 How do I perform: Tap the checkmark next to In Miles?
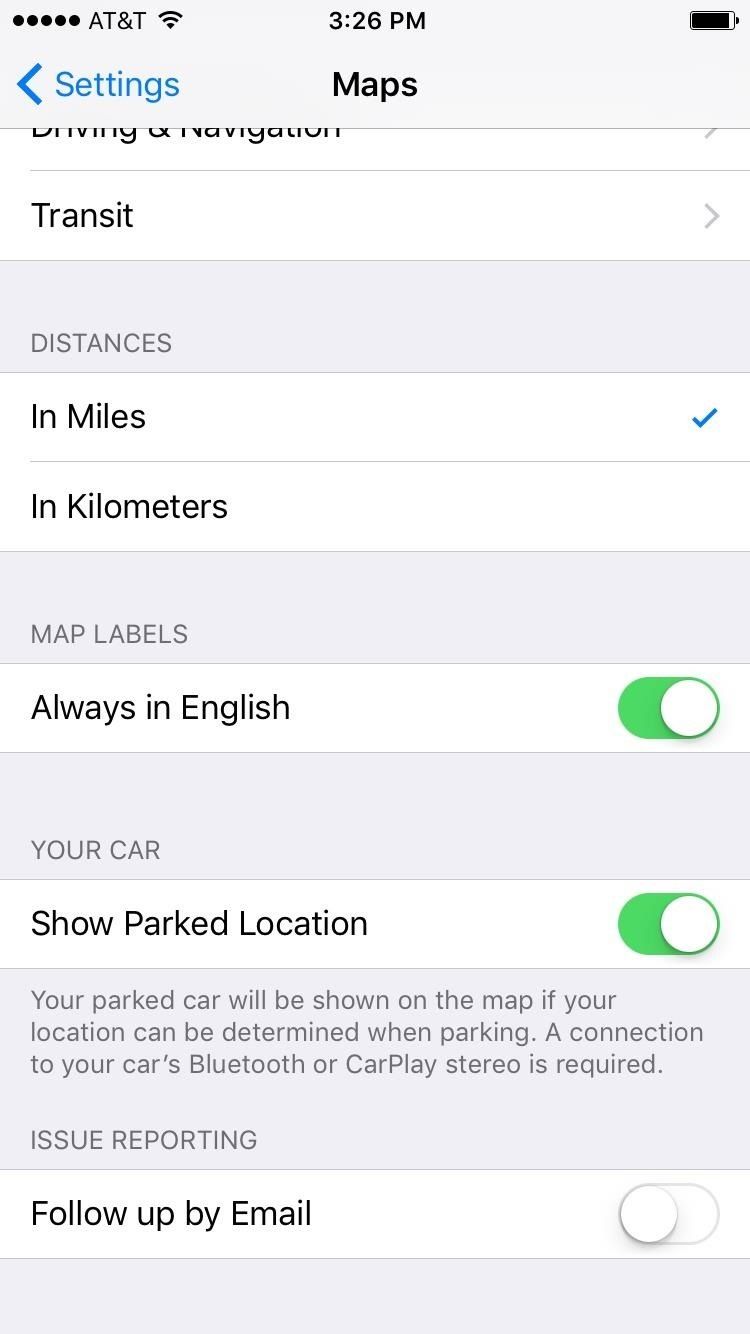tap(706, 416)
